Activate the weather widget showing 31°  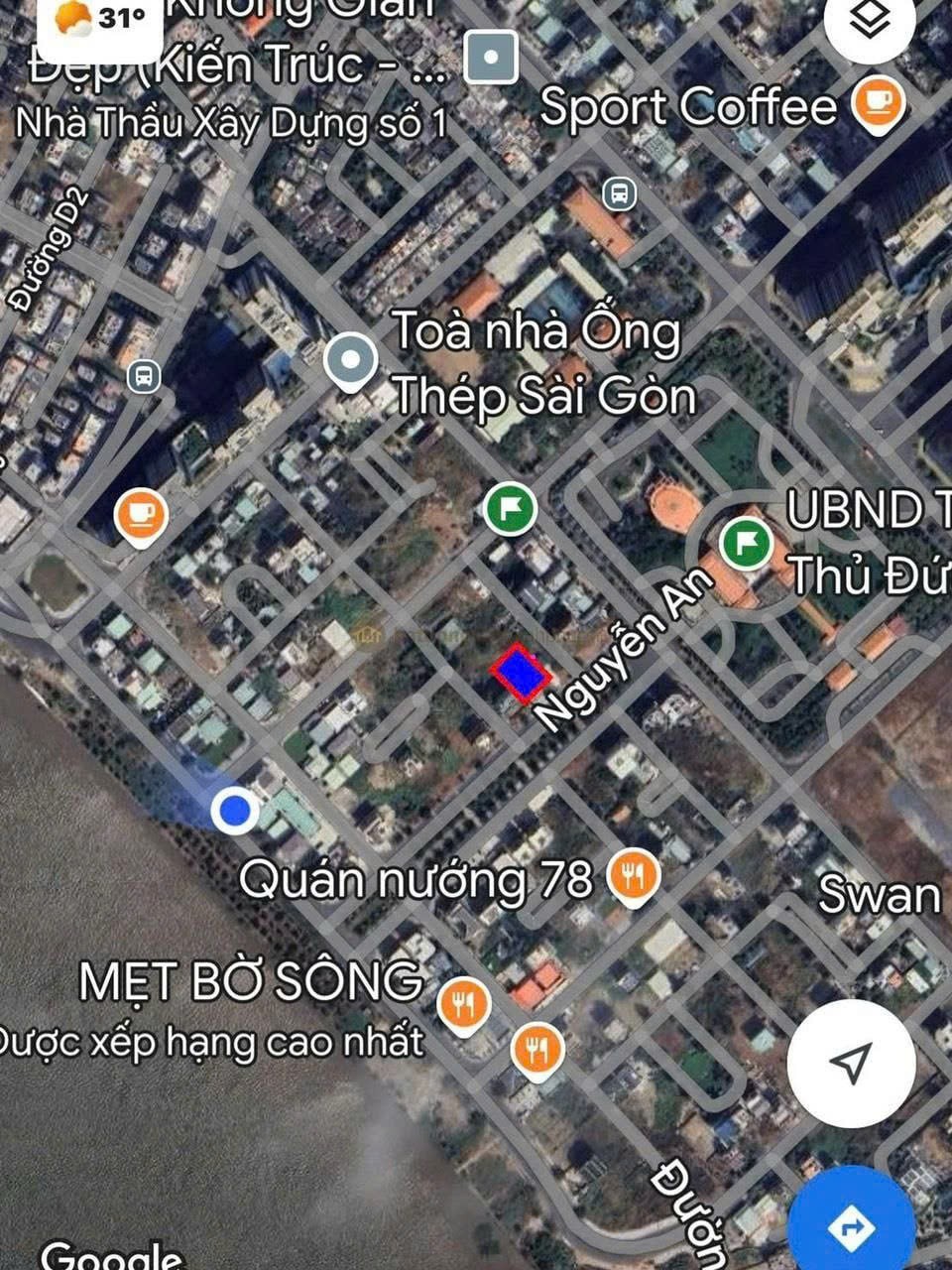tap(96, 18)
